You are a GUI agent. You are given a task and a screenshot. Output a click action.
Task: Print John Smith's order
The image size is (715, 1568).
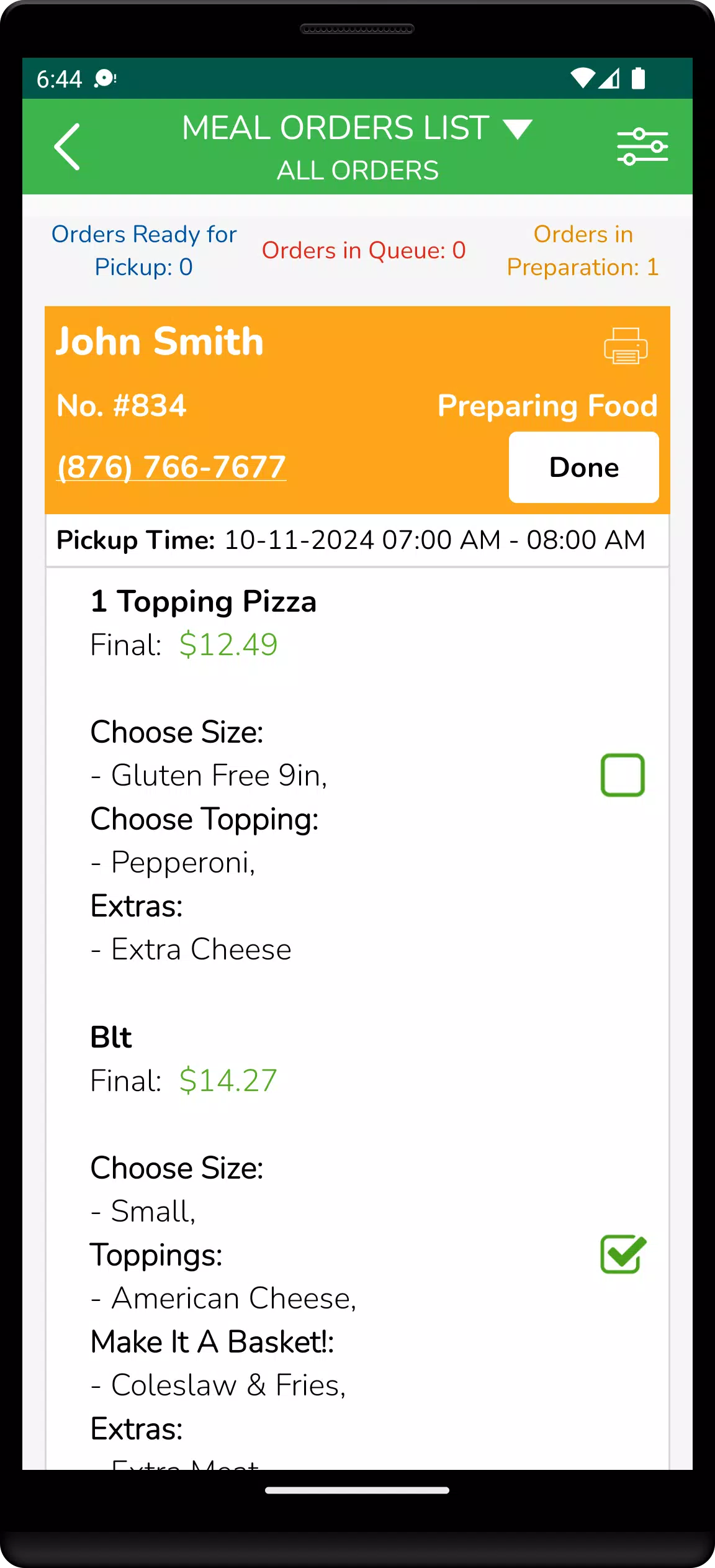[x=626, y=345]
